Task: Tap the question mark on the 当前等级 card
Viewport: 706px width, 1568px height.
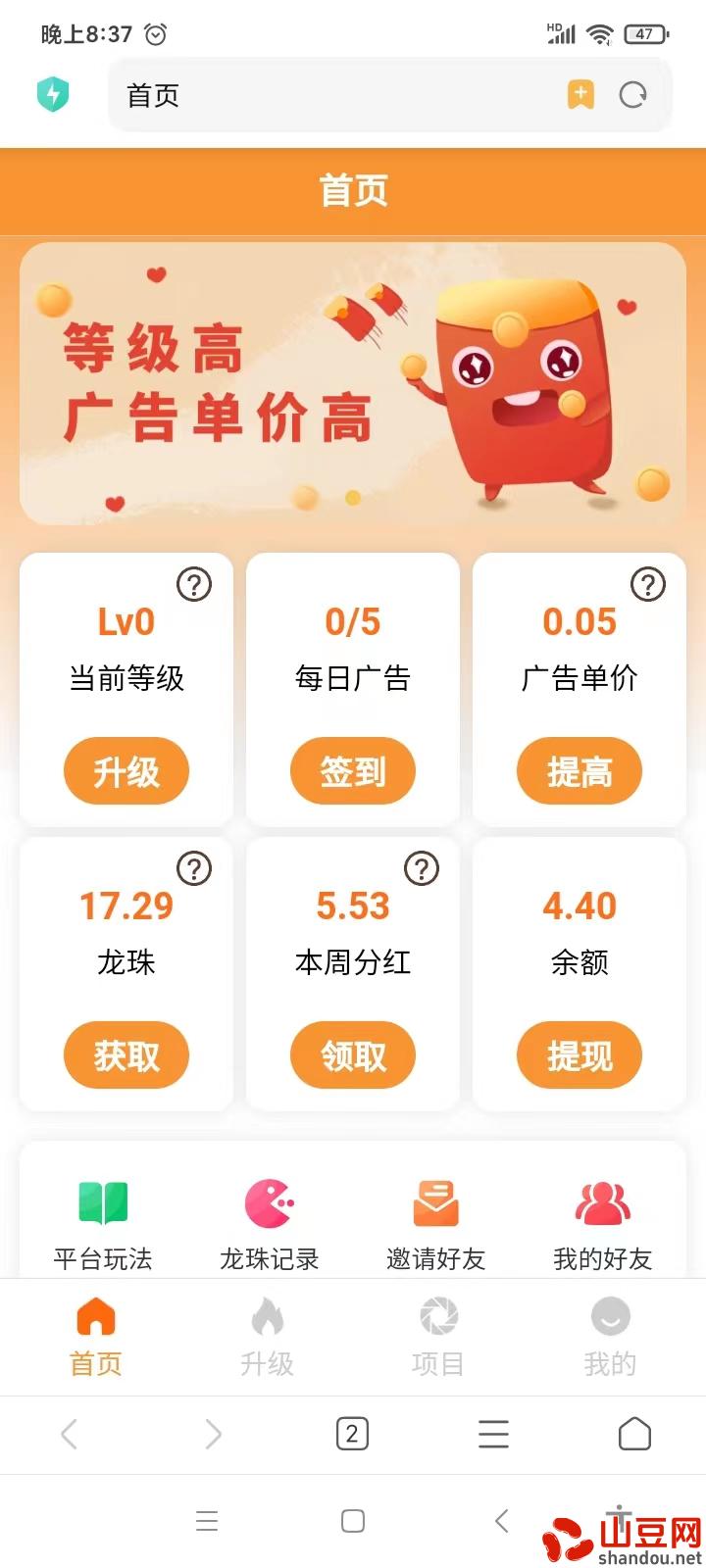Action: point(194,585)
